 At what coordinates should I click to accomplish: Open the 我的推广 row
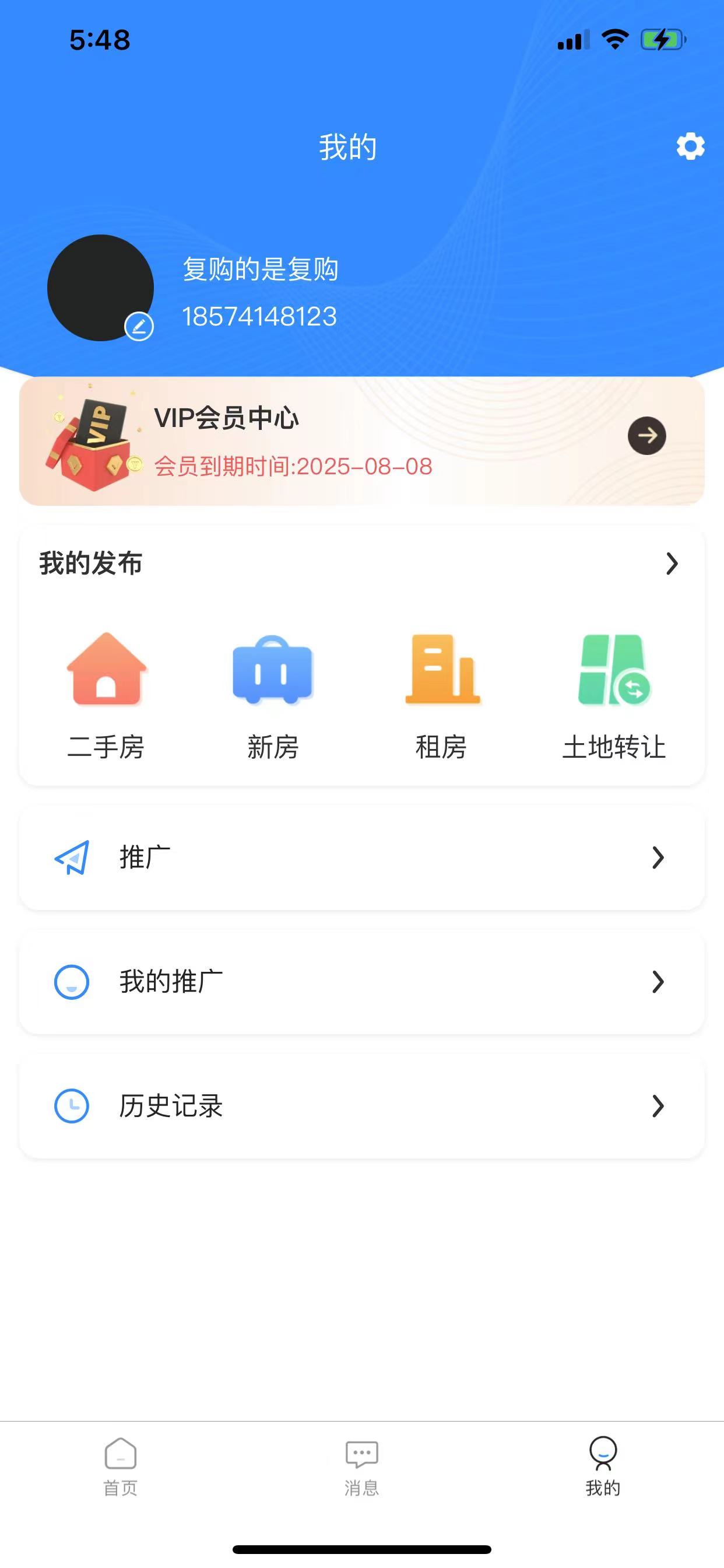pyautogui.click(x=361, y=982)
